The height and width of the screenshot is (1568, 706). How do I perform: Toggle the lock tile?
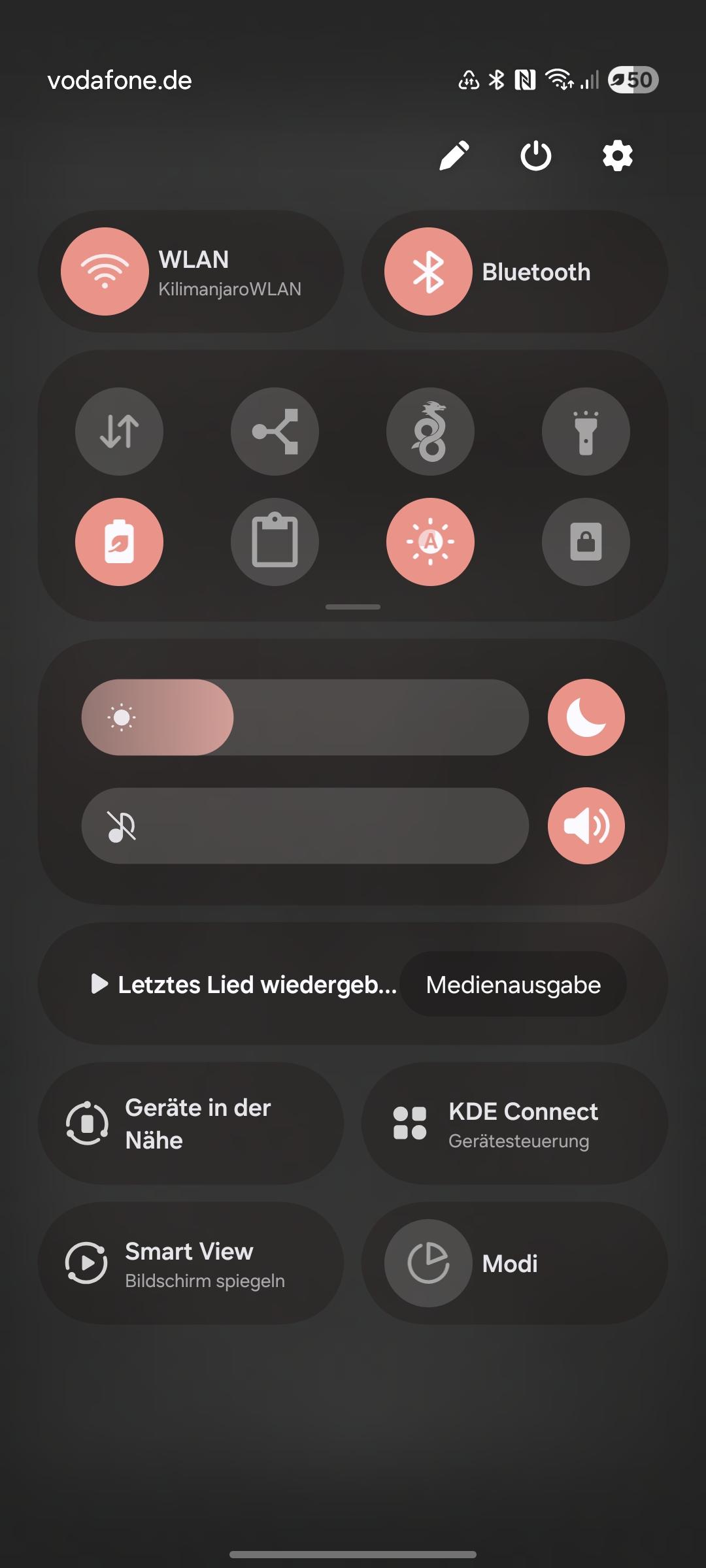586,542
